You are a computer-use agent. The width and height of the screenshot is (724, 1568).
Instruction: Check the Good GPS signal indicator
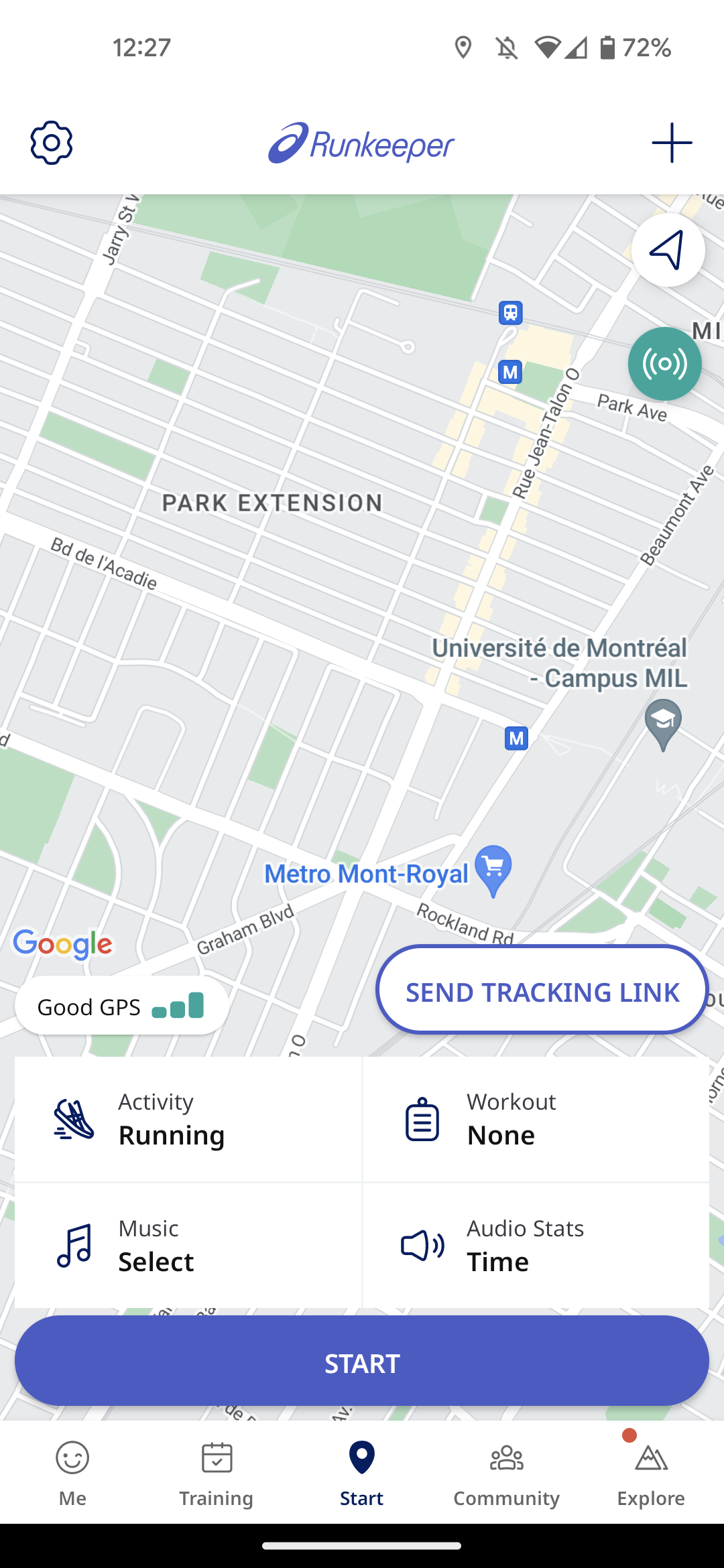click(x=121, y=1006)
